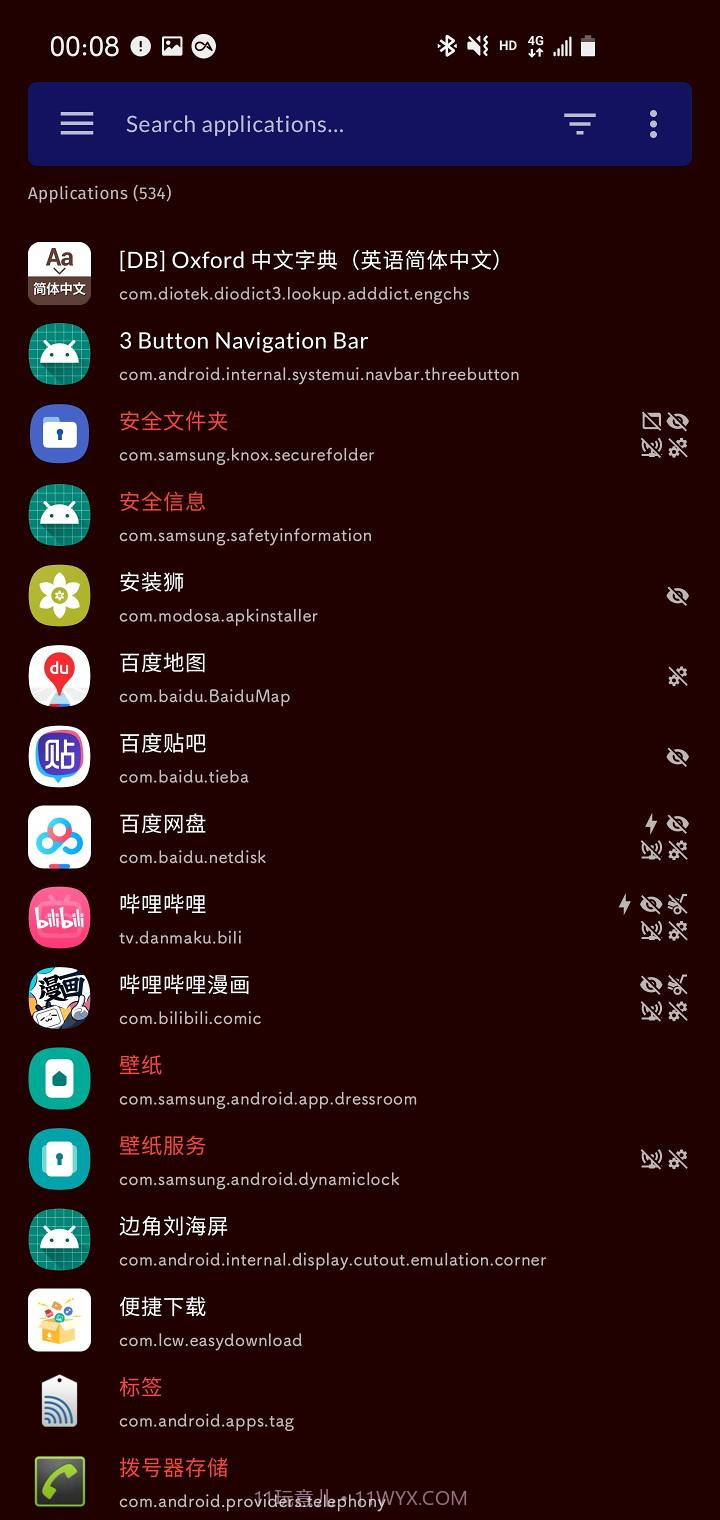This screenshot has width=720, height=1520.
Task: Tap the Oxford 中文字典 app icon
Action: (x=59, y=272)
